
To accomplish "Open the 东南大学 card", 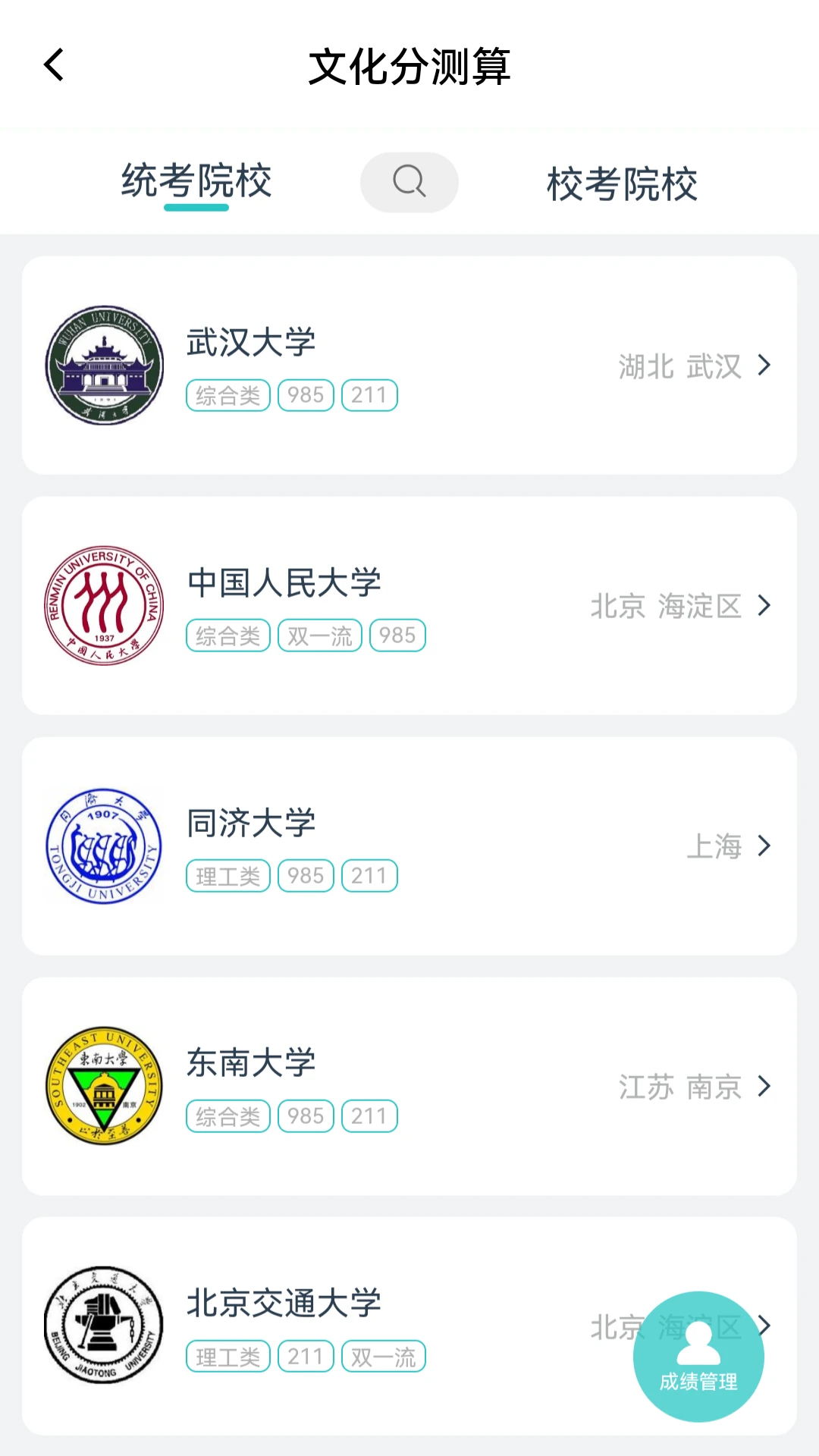I will (409, 1086).
